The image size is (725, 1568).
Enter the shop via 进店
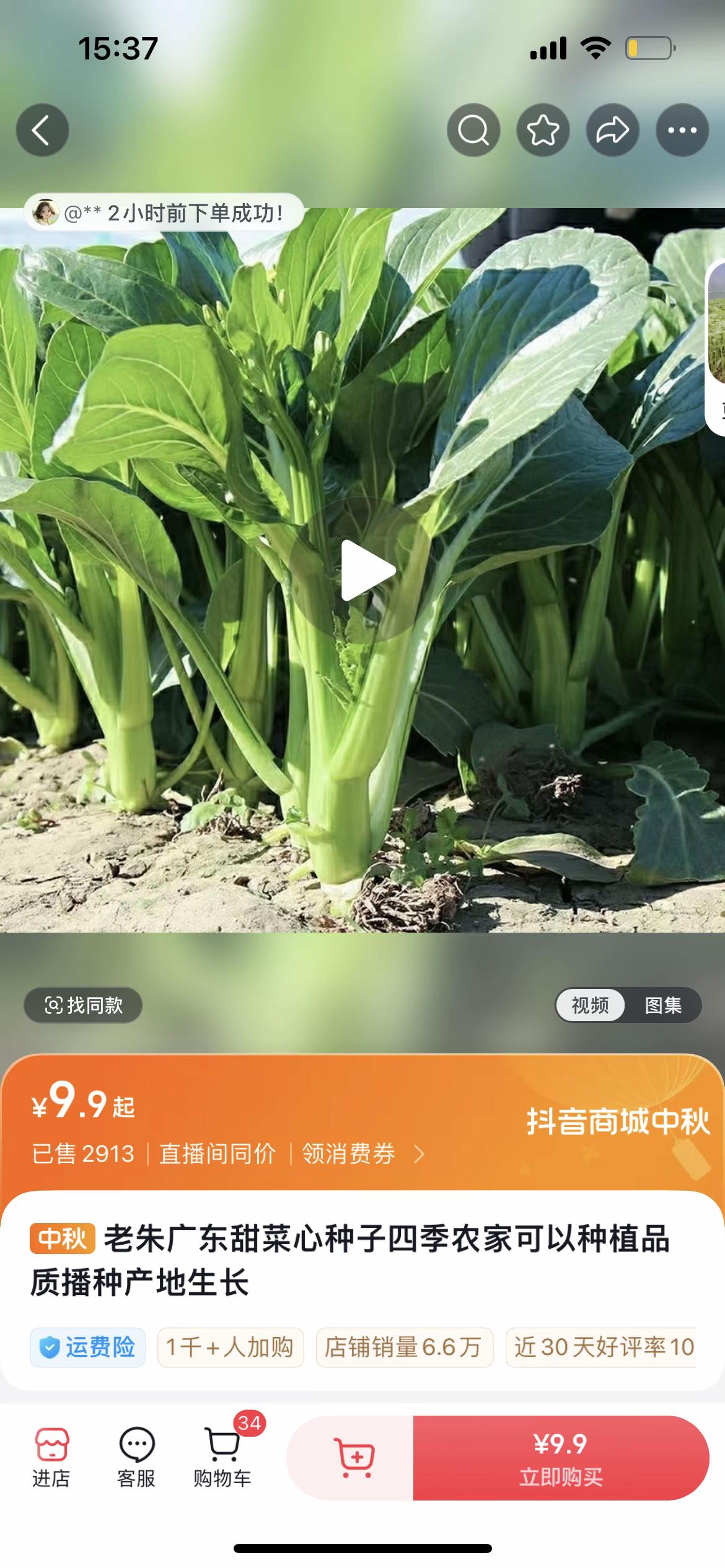(x=51, y=1457)
